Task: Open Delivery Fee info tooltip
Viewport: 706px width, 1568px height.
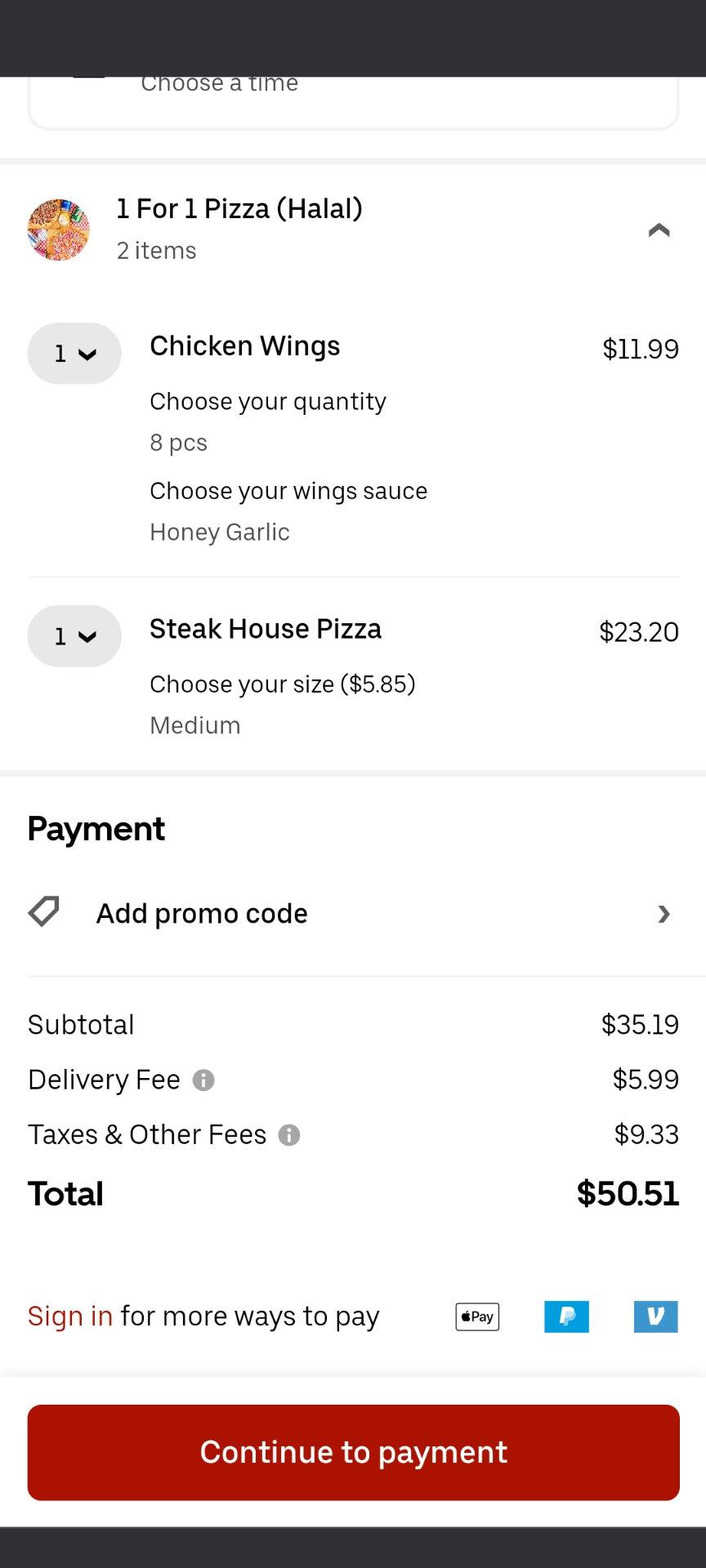Action: pyautogui.click(x=203, y=1080)
